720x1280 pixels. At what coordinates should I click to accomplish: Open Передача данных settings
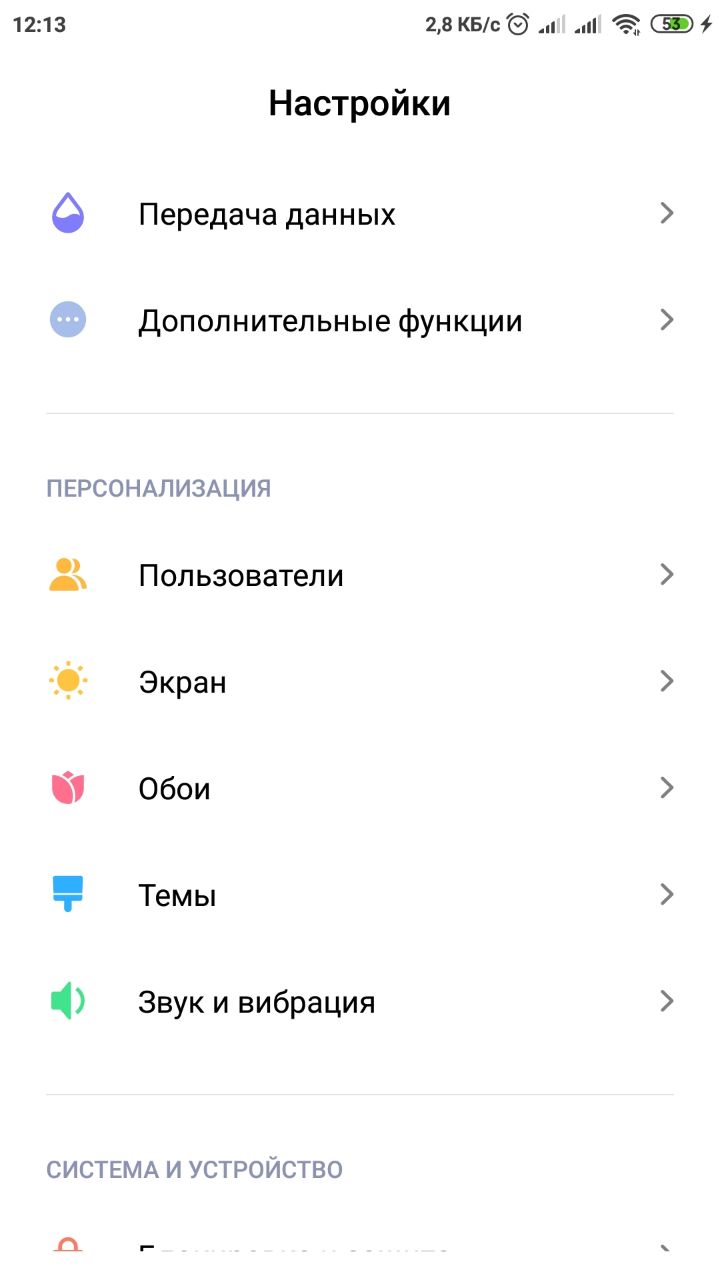pos(360,214)
